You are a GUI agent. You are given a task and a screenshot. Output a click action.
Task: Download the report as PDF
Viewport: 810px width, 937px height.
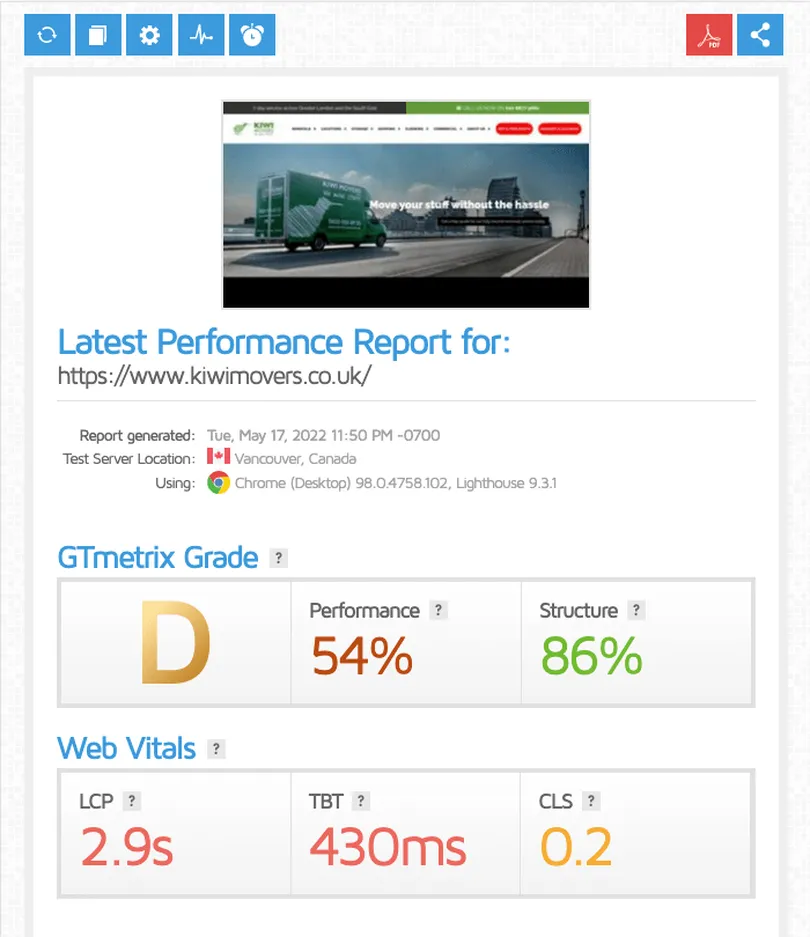(x=709, y=35)
